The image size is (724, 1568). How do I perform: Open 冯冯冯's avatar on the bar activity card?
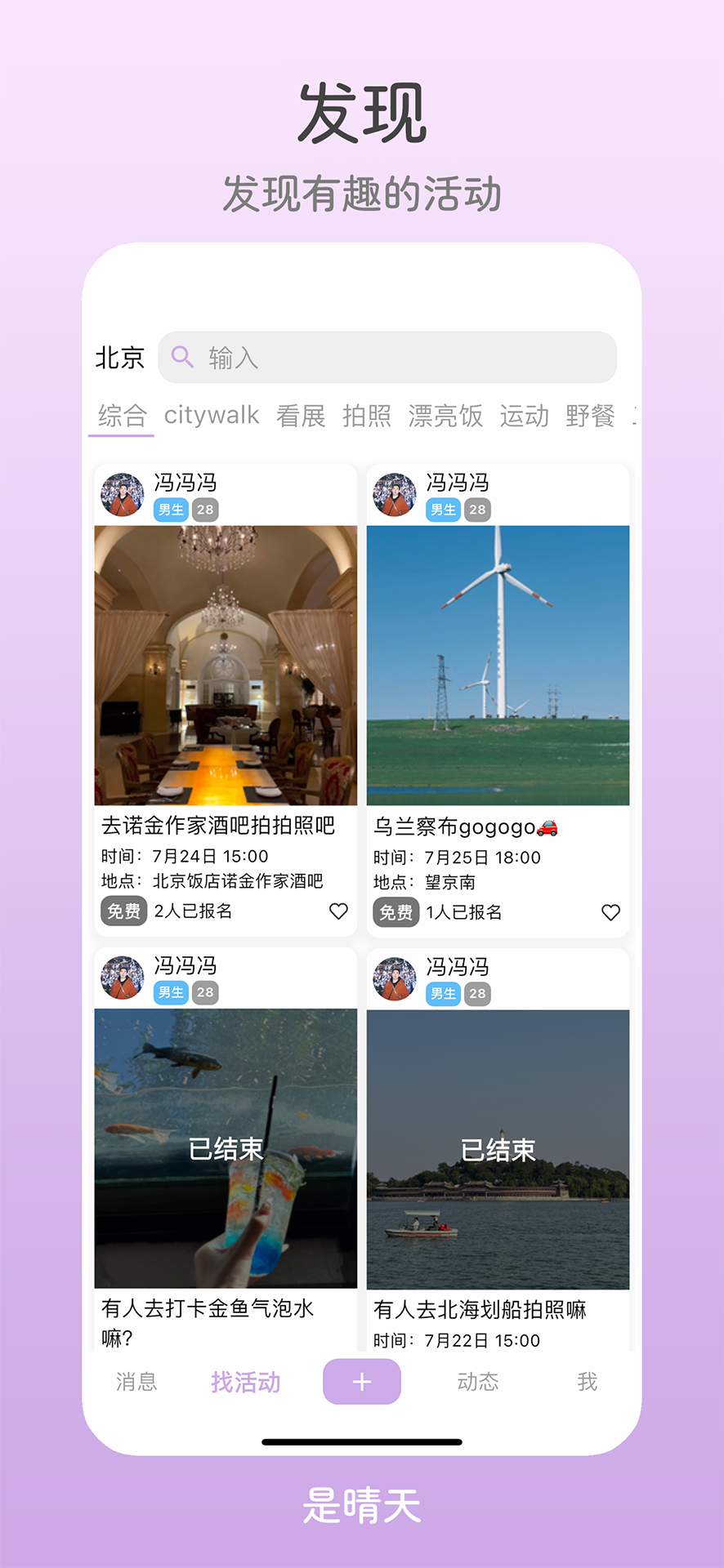click(122, 493)
